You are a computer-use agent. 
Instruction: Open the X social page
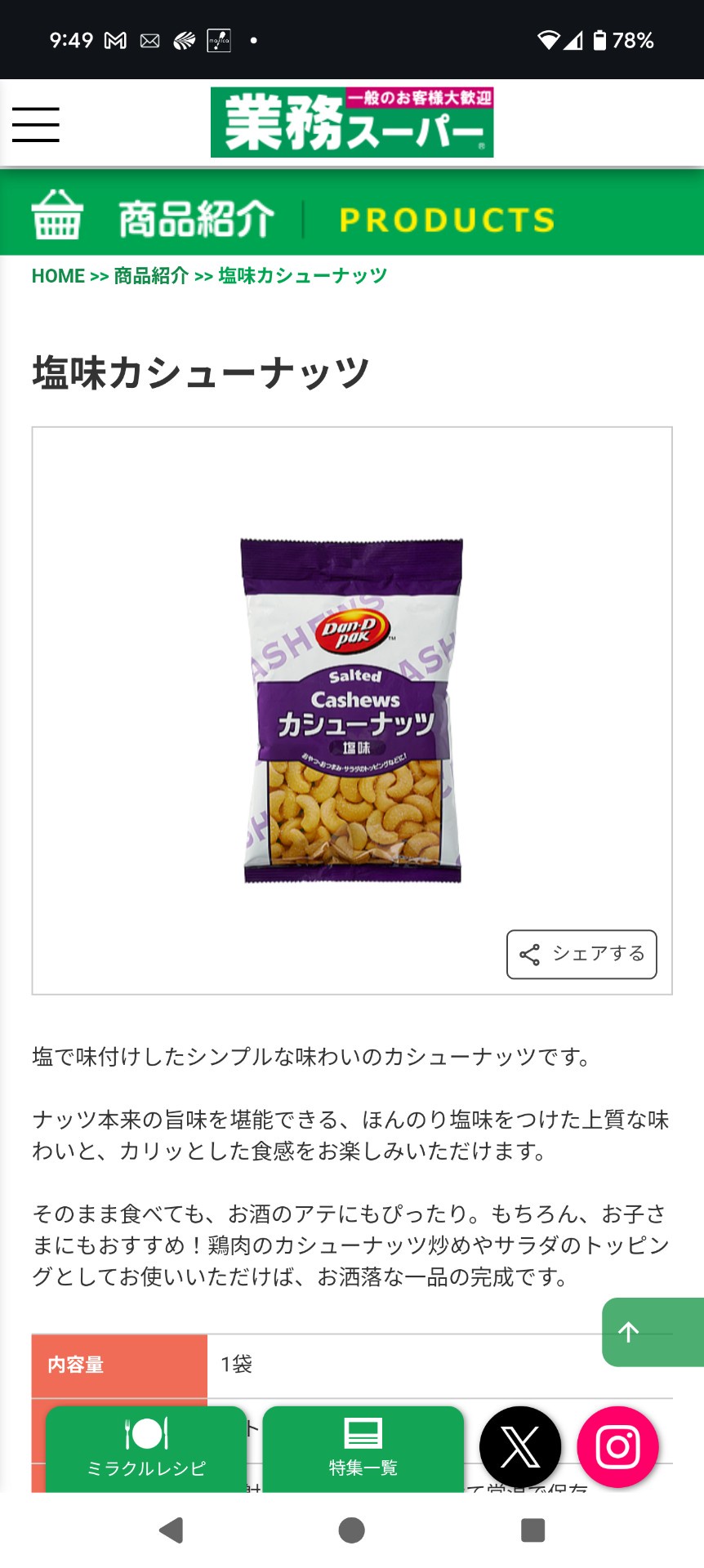[520, 1447]
